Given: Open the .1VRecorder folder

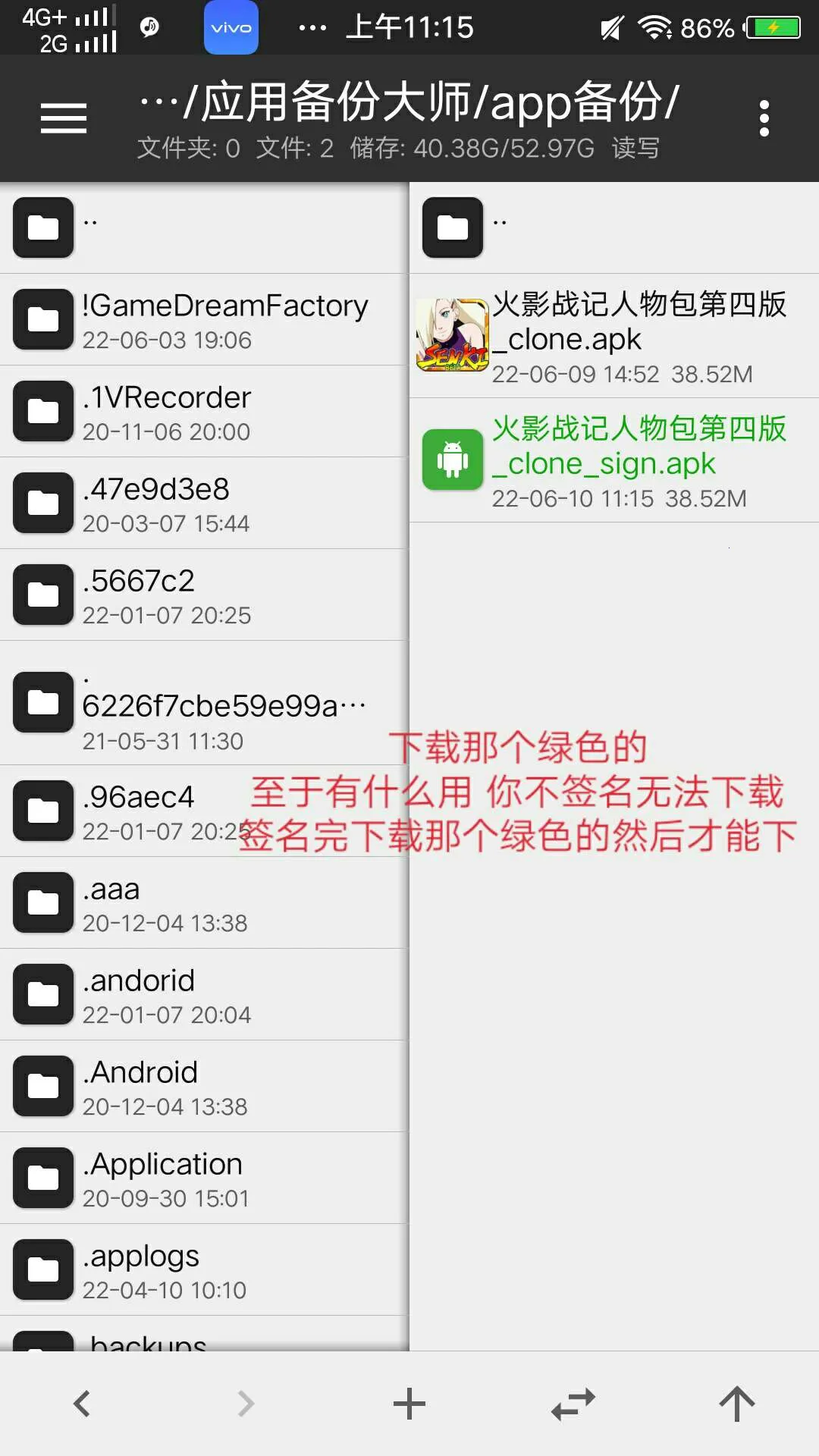Looking at the screenshot, I should [205, 412].
